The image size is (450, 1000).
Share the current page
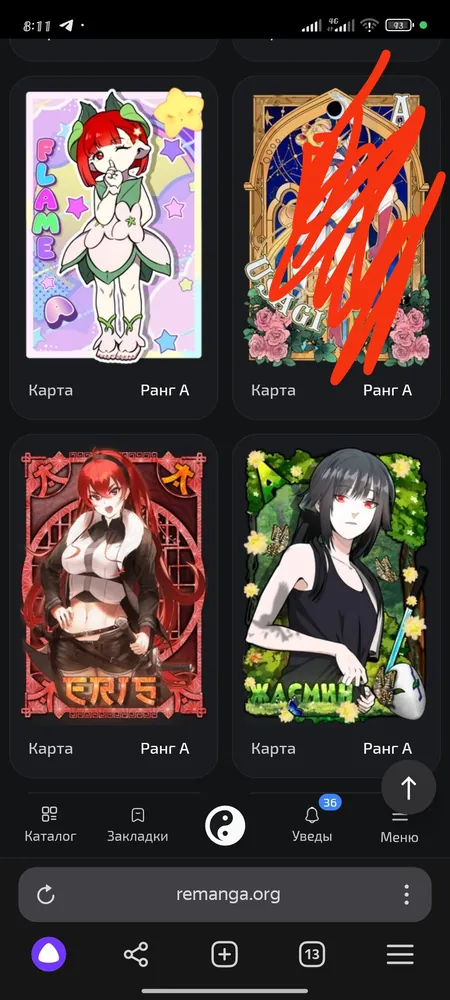136,955
